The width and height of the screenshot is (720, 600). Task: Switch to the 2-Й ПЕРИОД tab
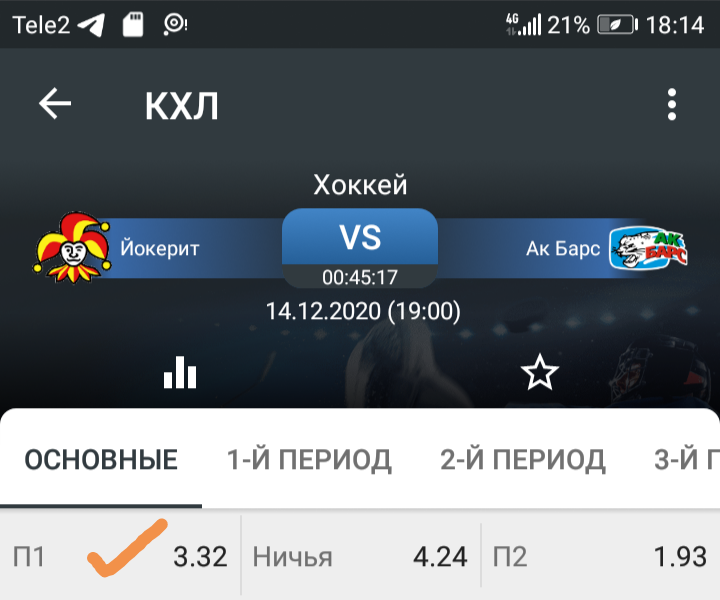pos(523,460)
